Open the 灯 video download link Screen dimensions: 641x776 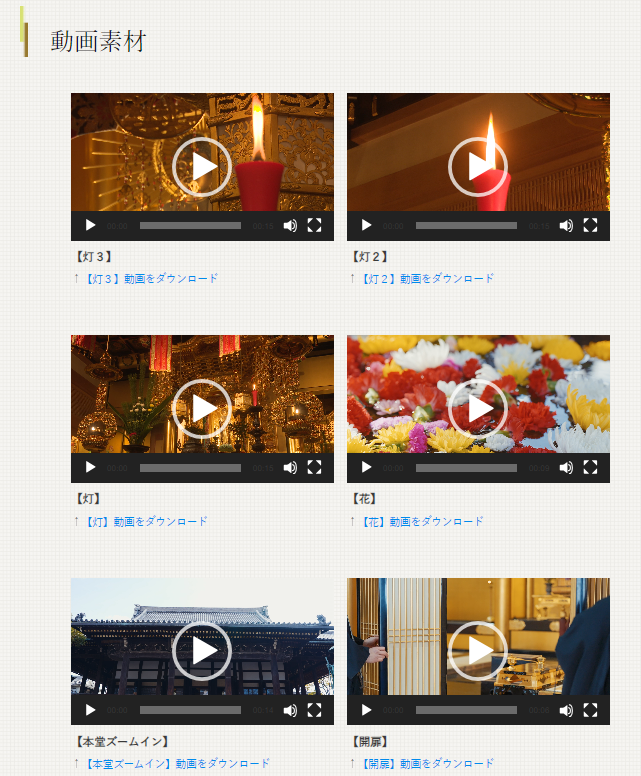pyautogui.click(x=145, y=521)
